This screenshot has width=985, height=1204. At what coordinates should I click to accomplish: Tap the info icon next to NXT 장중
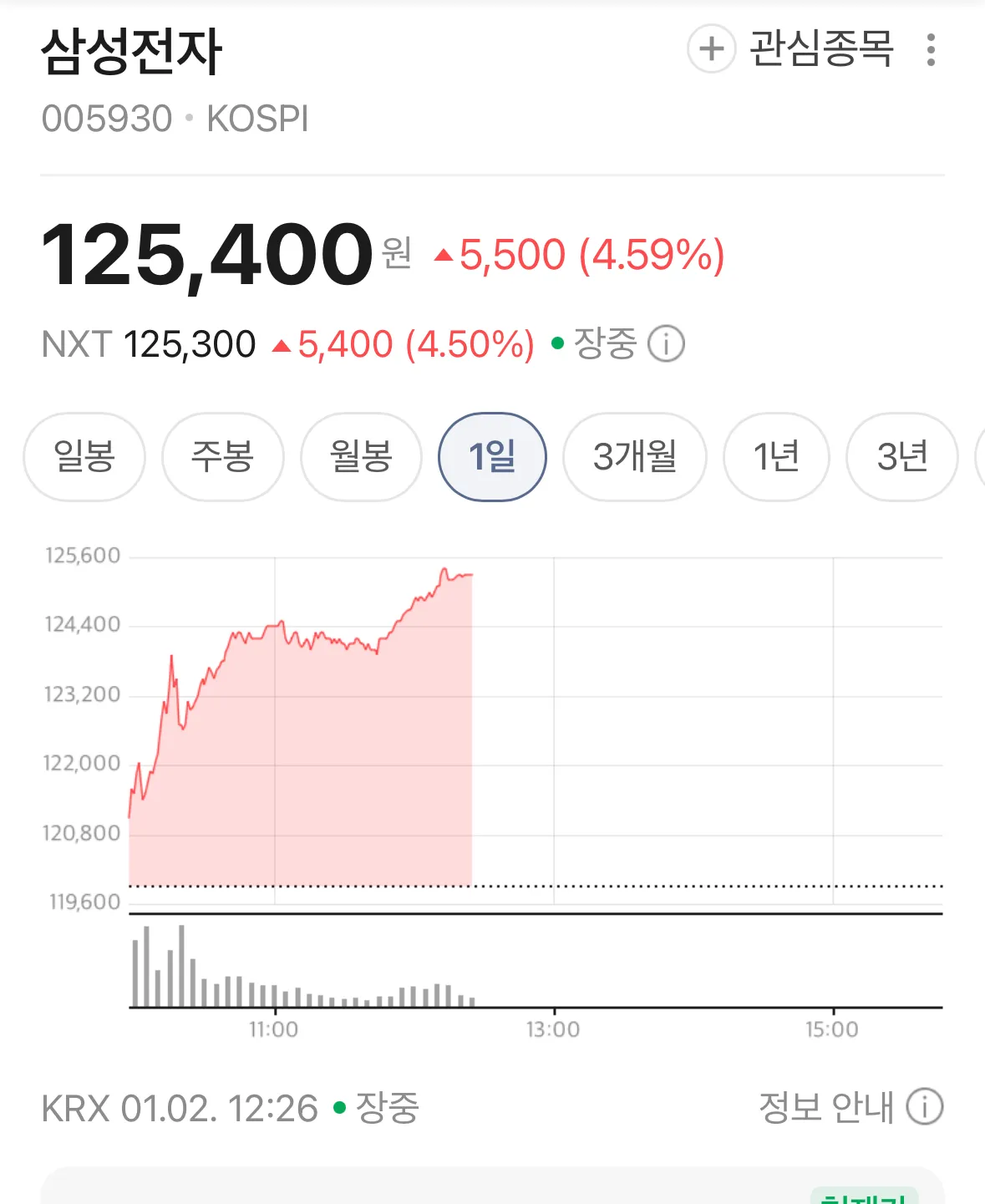pyautogui.click(x=667, y=343)
